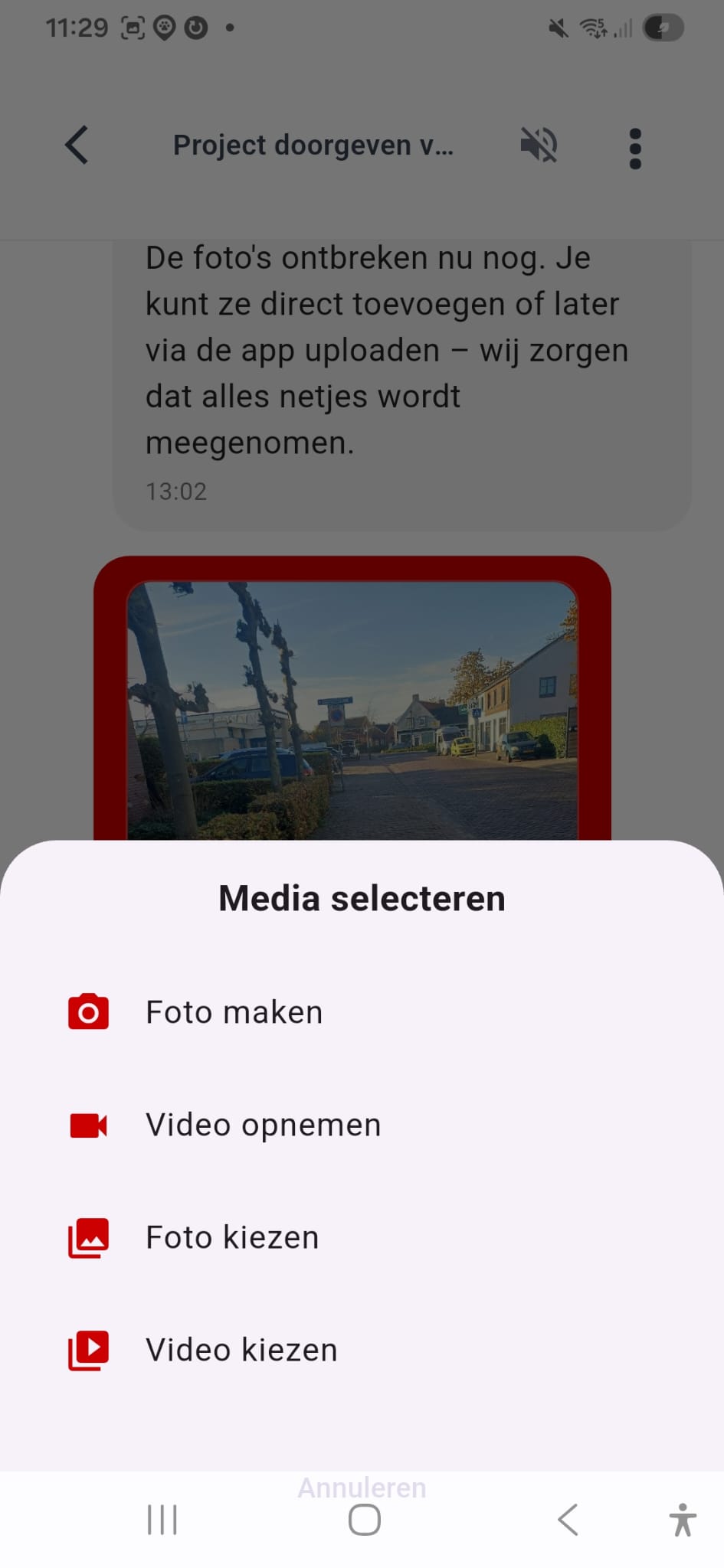The height and width of the screenshot is (1568, 724).
Task: Tap the video library icon beside Video kiezen
Action: coord(88,1348)
